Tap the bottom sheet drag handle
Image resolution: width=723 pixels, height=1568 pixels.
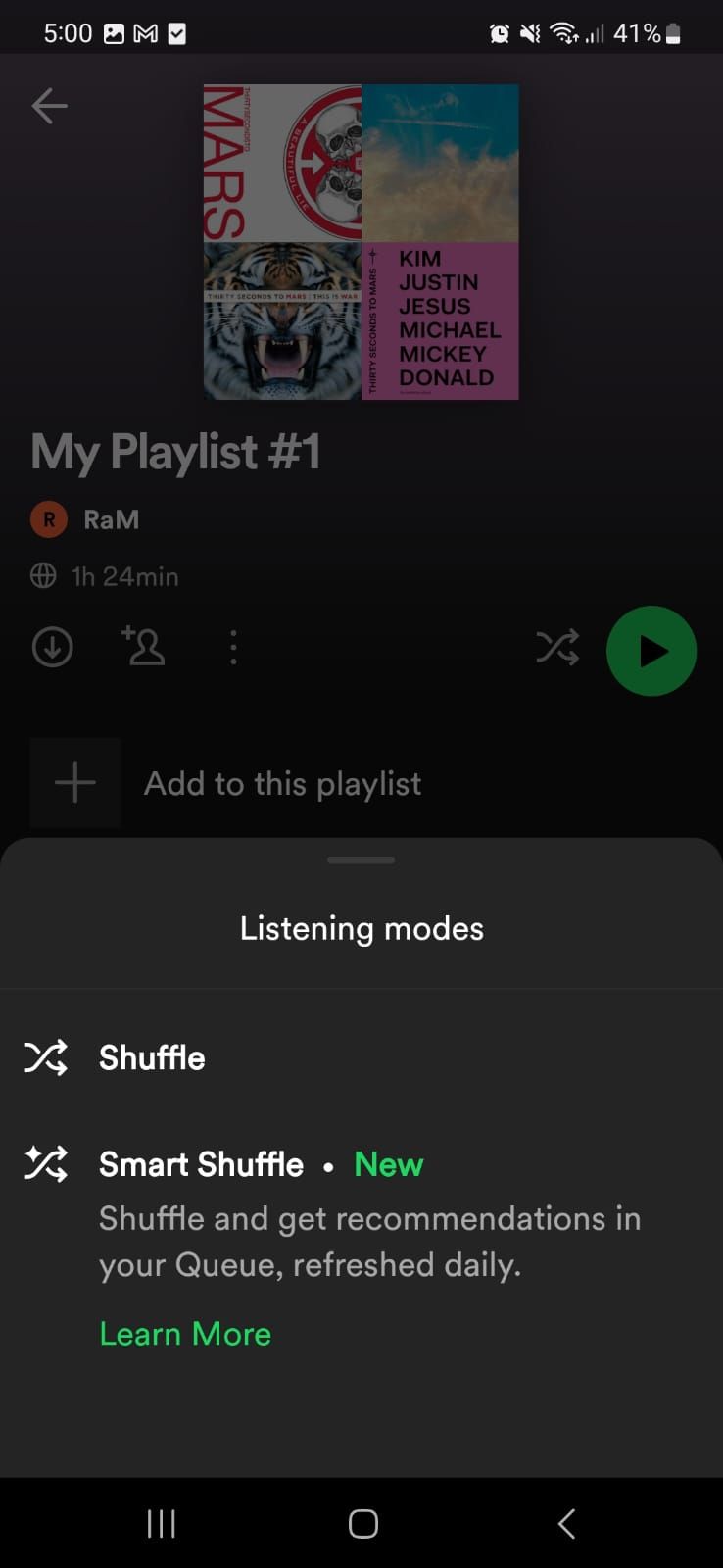(x=361, y=859)
